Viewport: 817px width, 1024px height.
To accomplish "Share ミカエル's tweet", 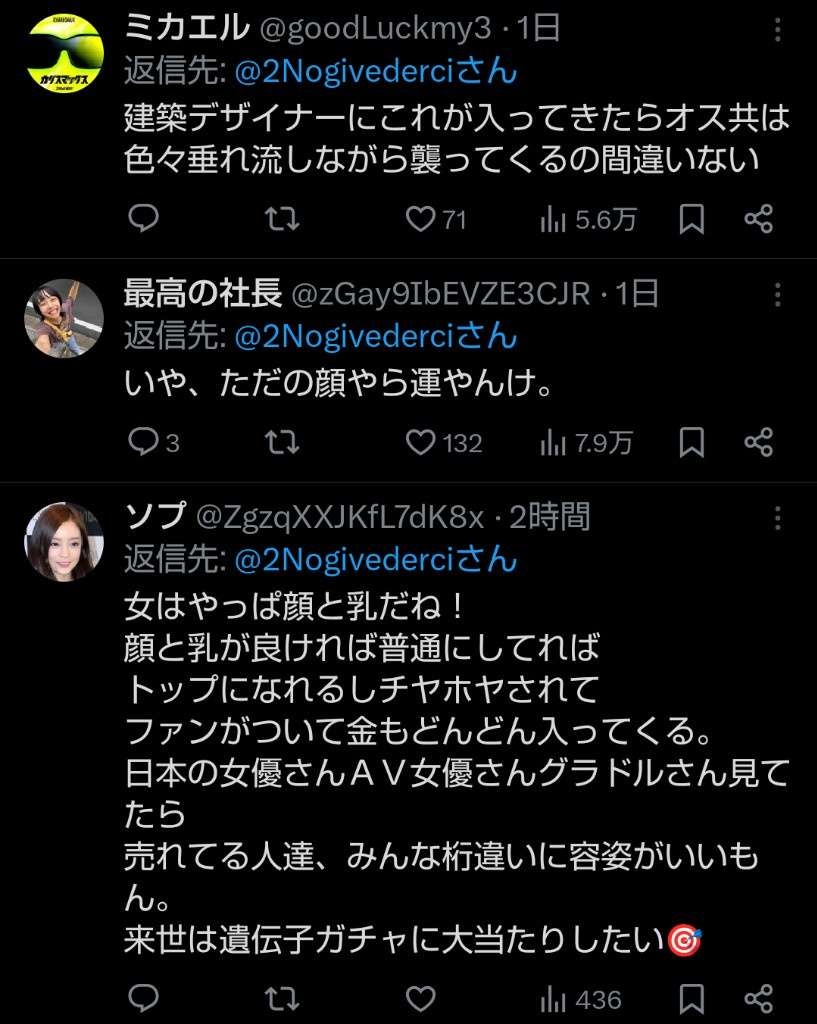I will tap(760, 219).
